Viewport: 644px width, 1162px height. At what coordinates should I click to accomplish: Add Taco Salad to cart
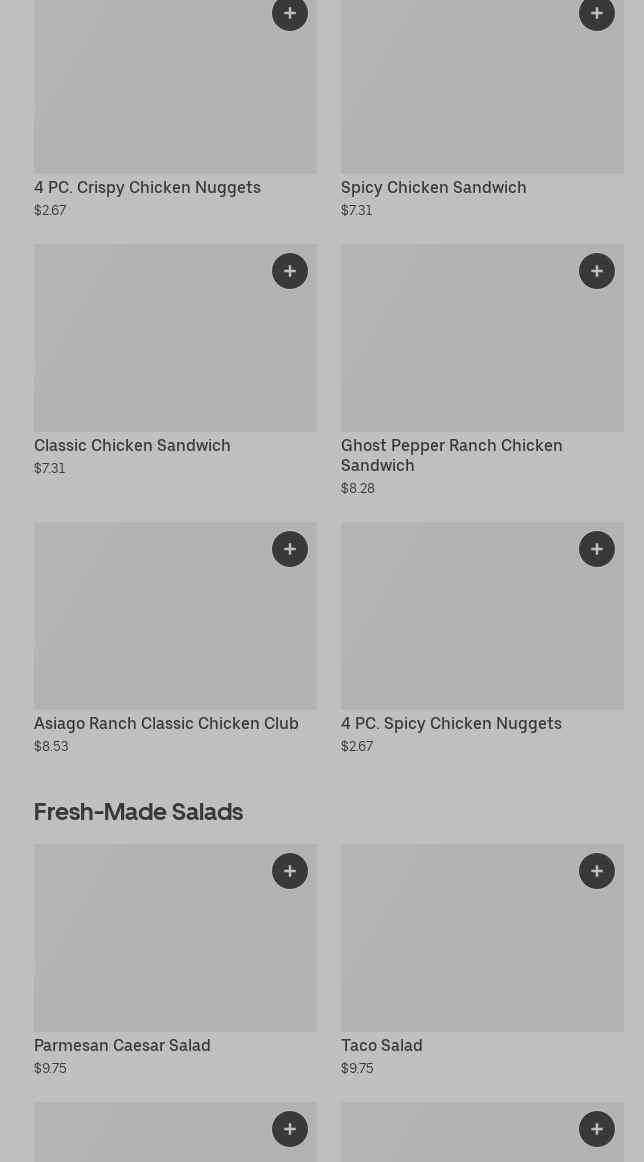pos(597,871)
